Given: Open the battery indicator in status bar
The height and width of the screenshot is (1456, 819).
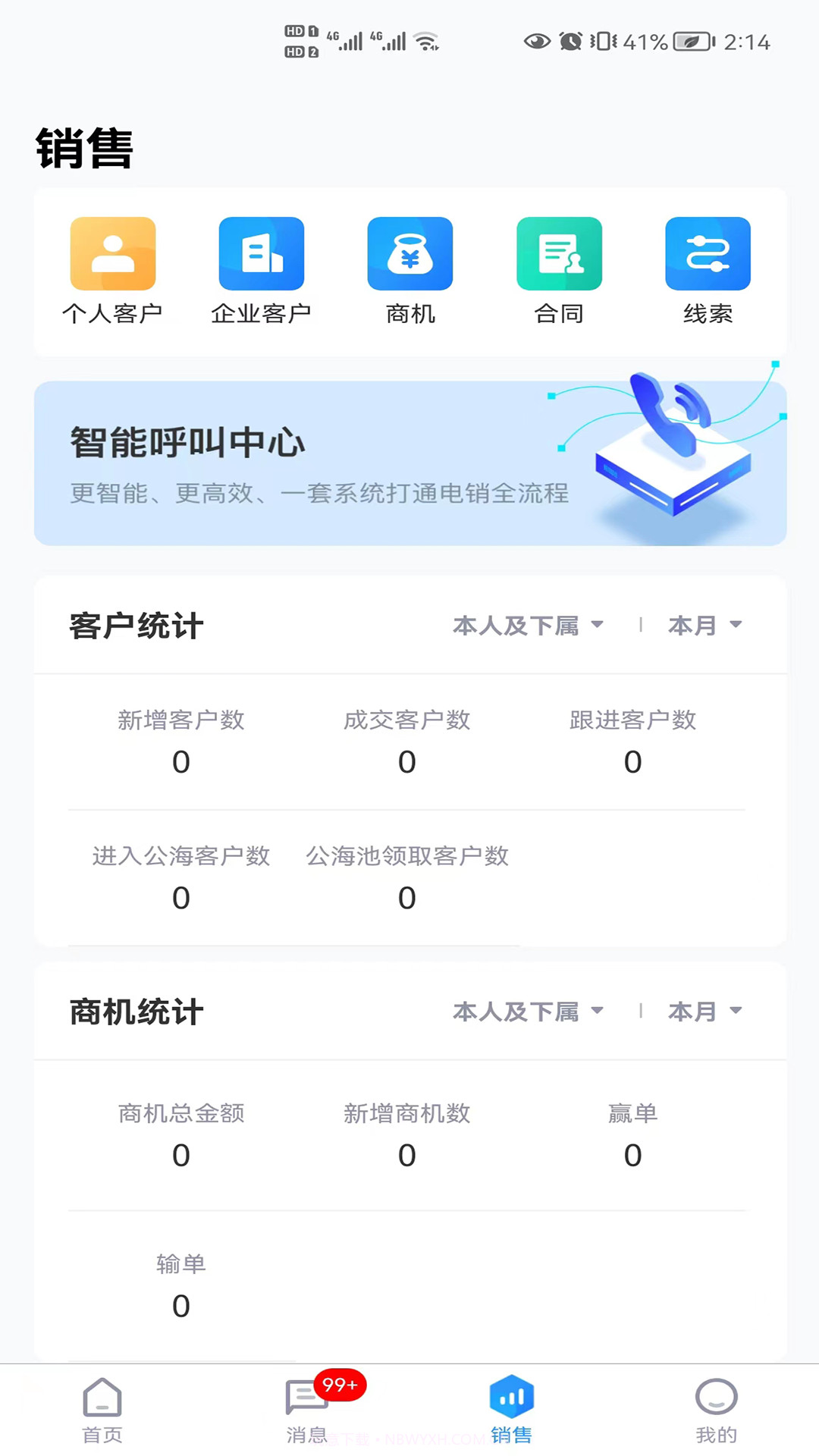Looking at the screenshot, I should point(689,42).
